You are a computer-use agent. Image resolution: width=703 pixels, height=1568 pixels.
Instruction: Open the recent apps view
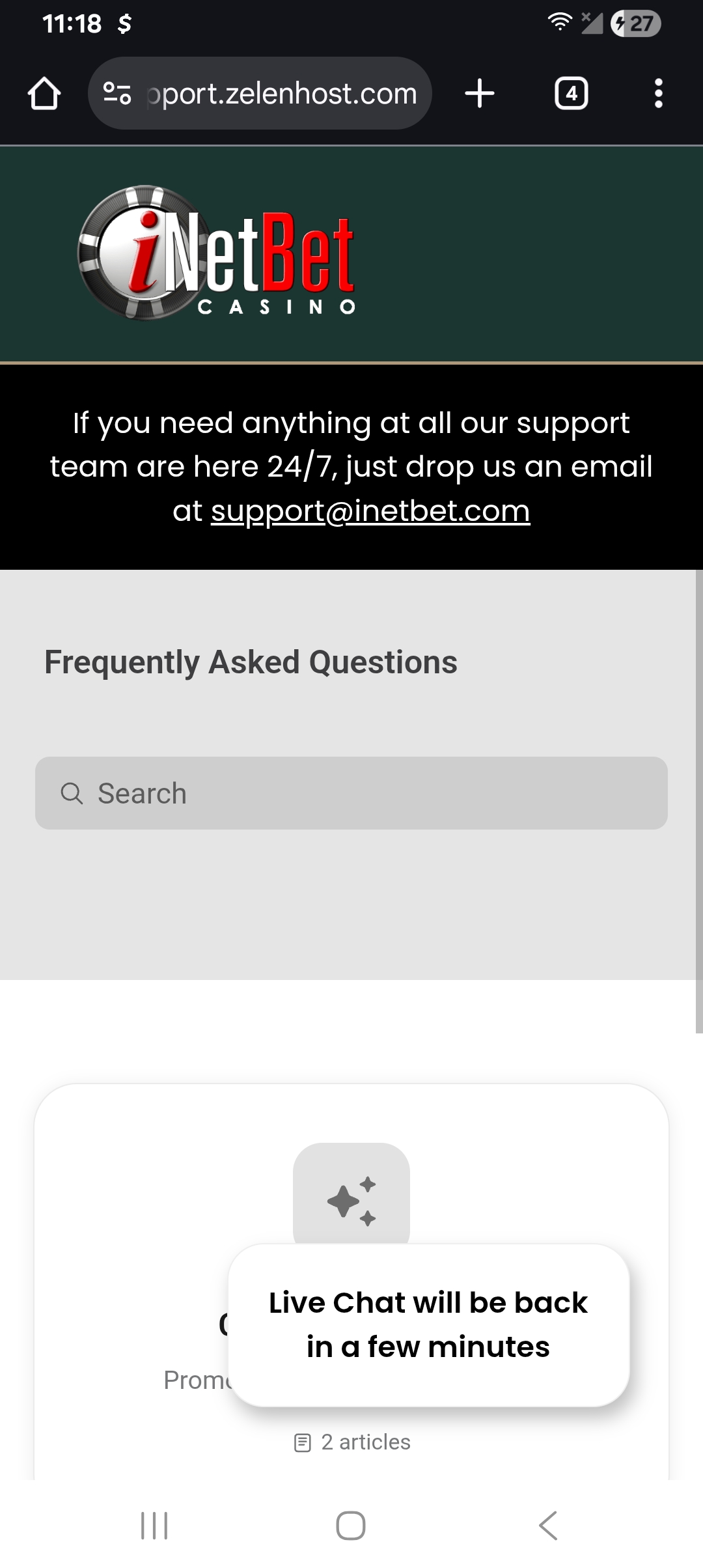pyautogui.click(x=154, y=1525)
